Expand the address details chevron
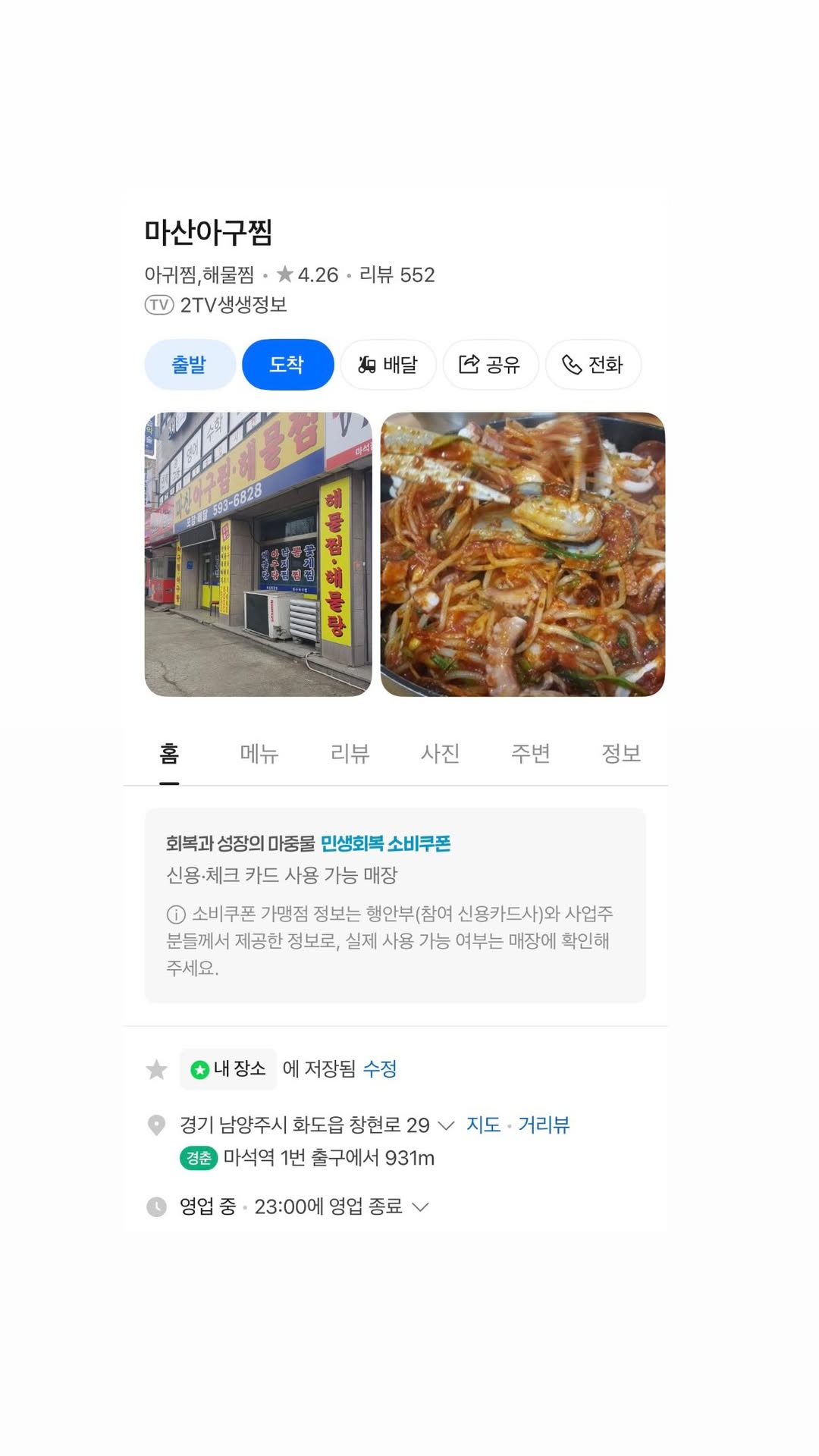Screen dimensions: 819x1456 447,1125
